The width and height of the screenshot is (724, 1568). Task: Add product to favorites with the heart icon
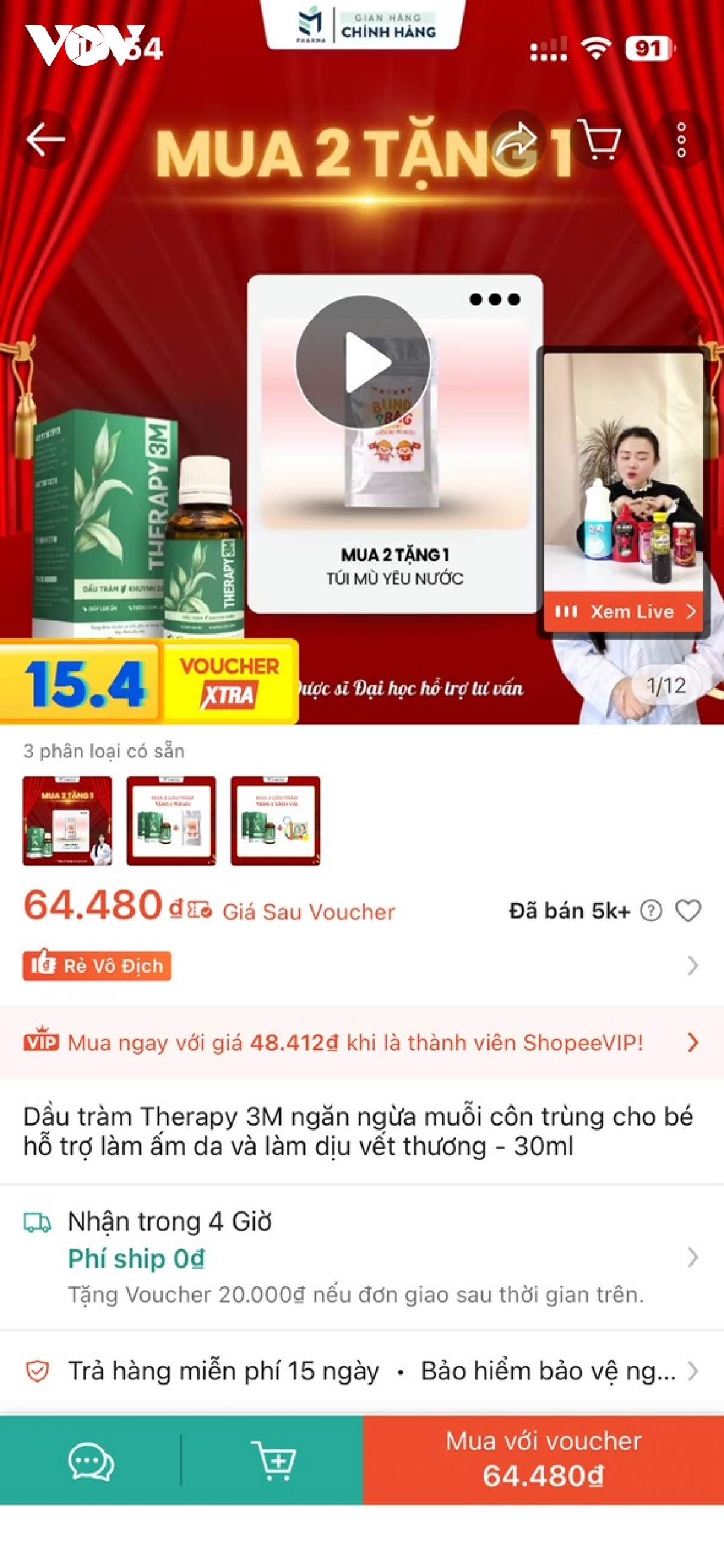pyautogui.click(x=689, y=910)
